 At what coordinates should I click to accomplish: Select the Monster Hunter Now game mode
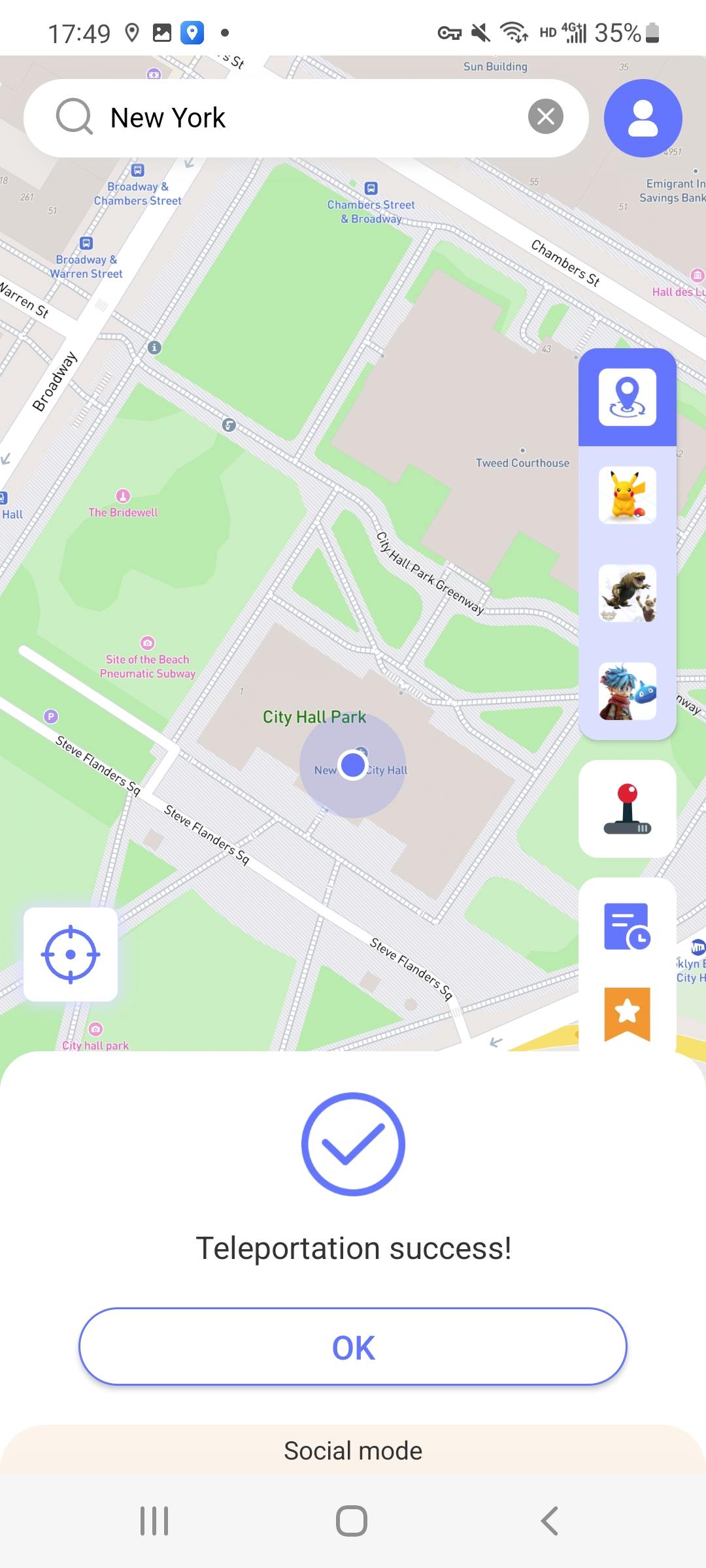[627, 593]
